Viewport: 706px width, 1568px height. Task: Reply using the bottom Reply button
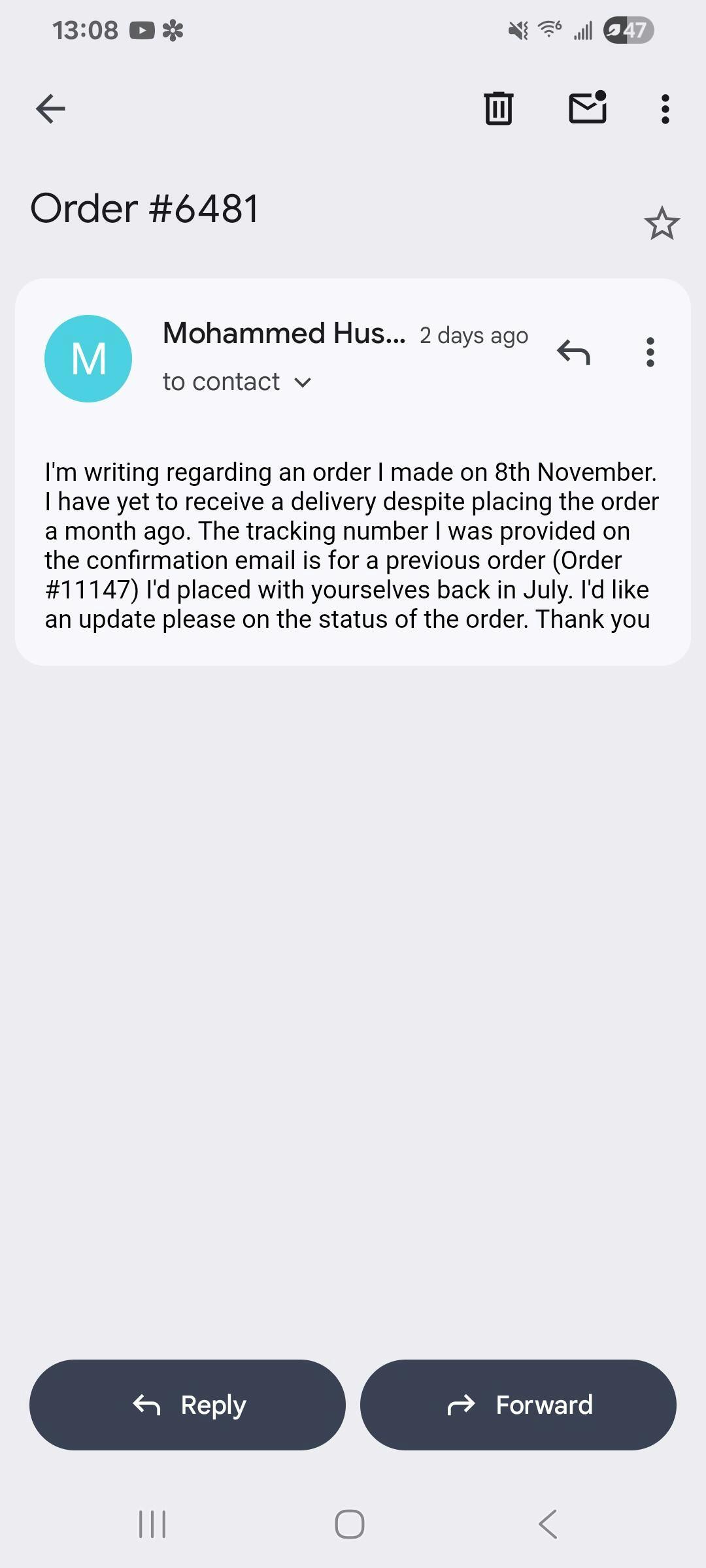tap(188, 1405)
